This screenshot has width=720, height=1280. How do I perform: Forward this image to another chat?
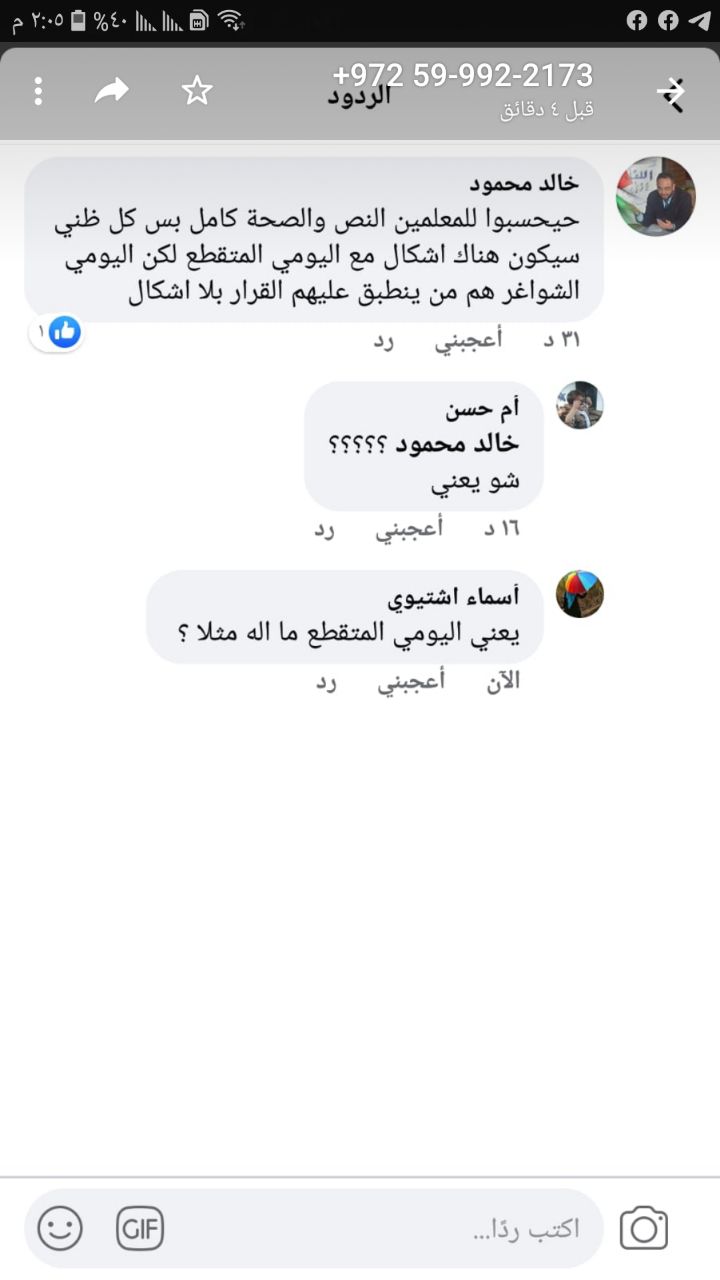click(112, 91)
